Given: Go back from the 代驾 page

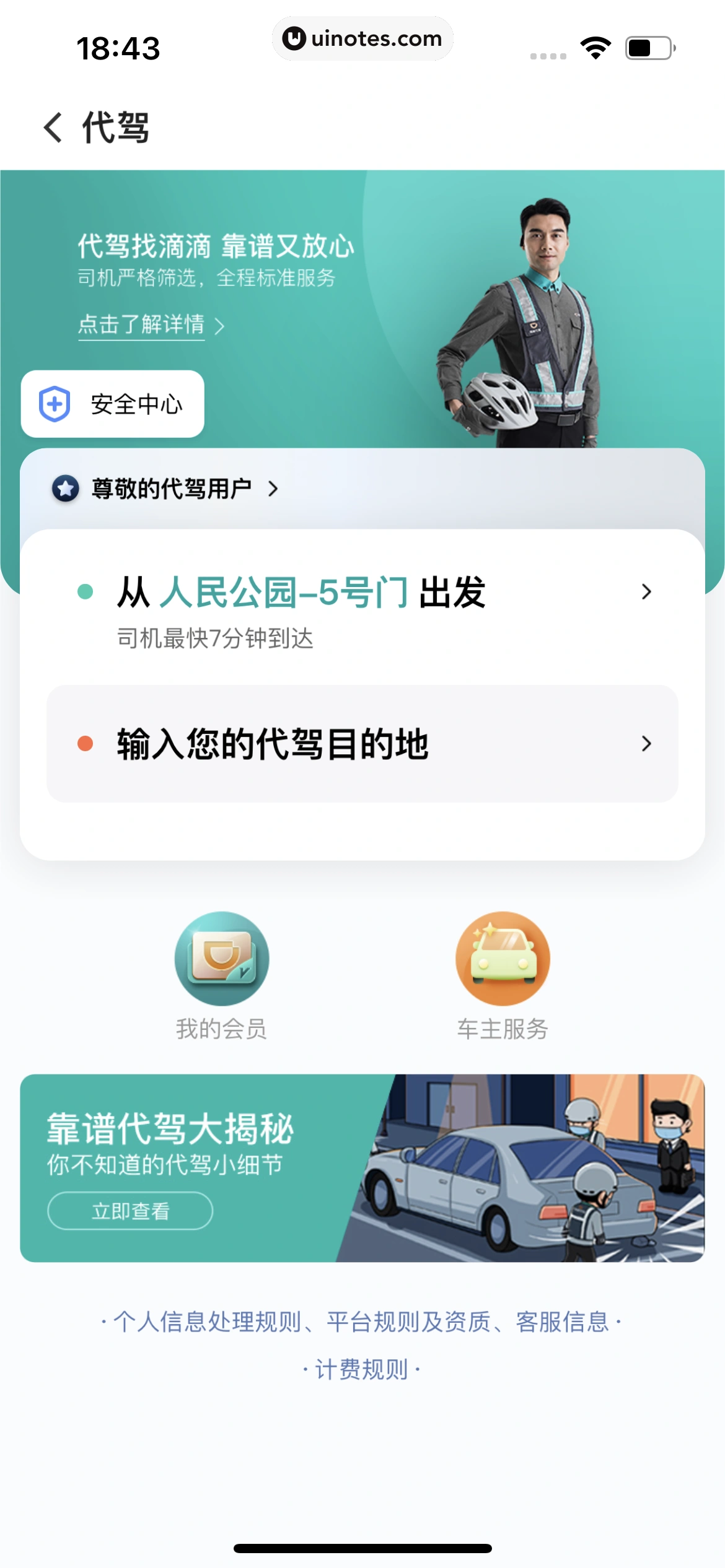Looking at the screenshot, I should click(x=53, y=128).
